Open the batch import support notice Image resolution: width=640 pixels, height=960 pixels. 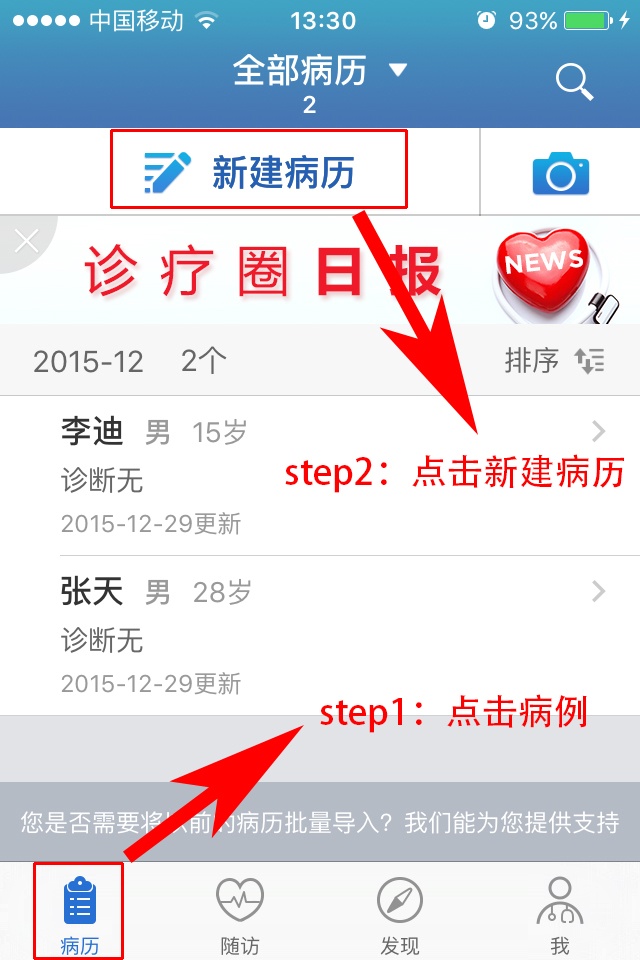(x=320, y=823)
